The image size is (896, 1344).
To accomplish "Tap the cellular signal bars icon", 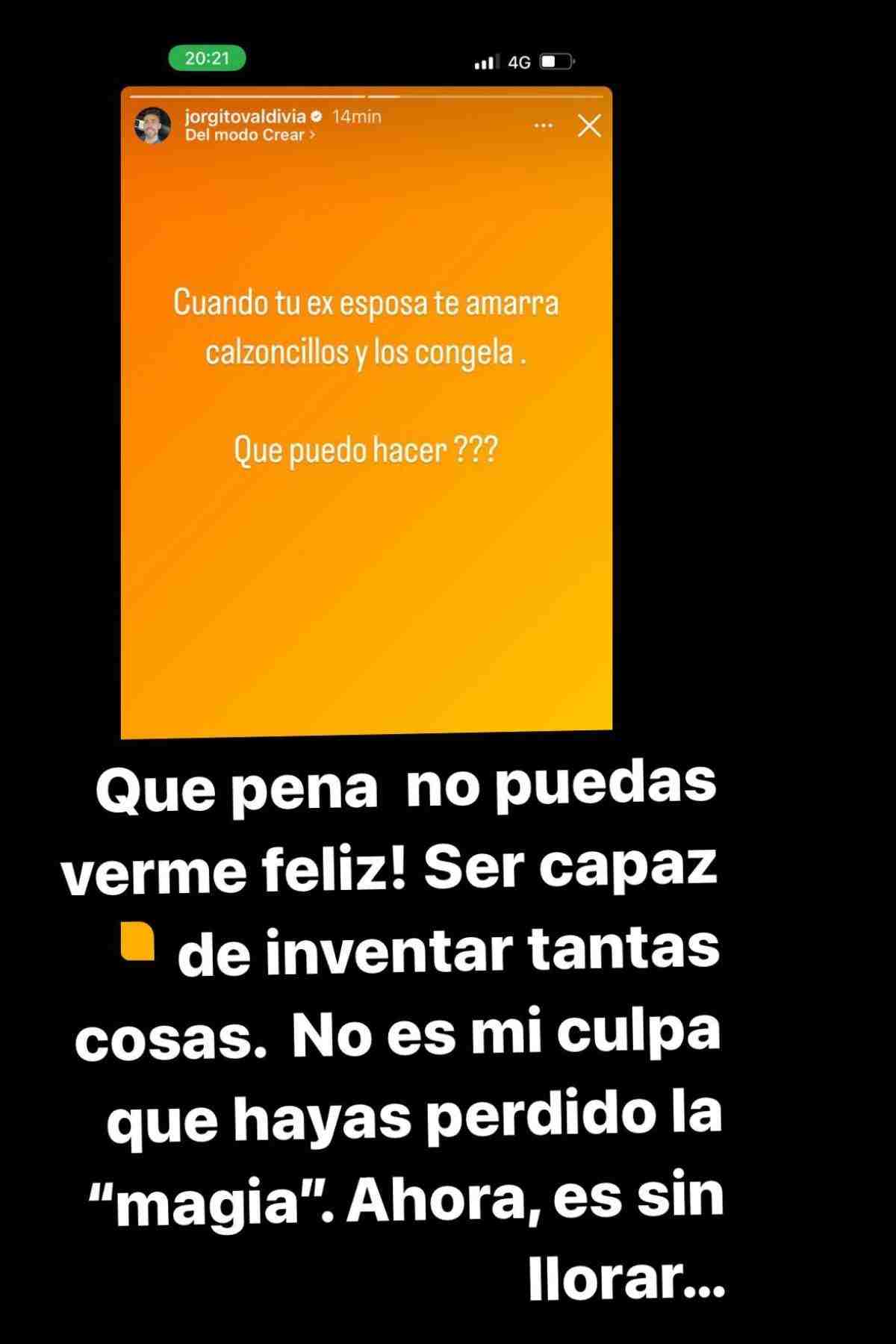I will point(487,63).
